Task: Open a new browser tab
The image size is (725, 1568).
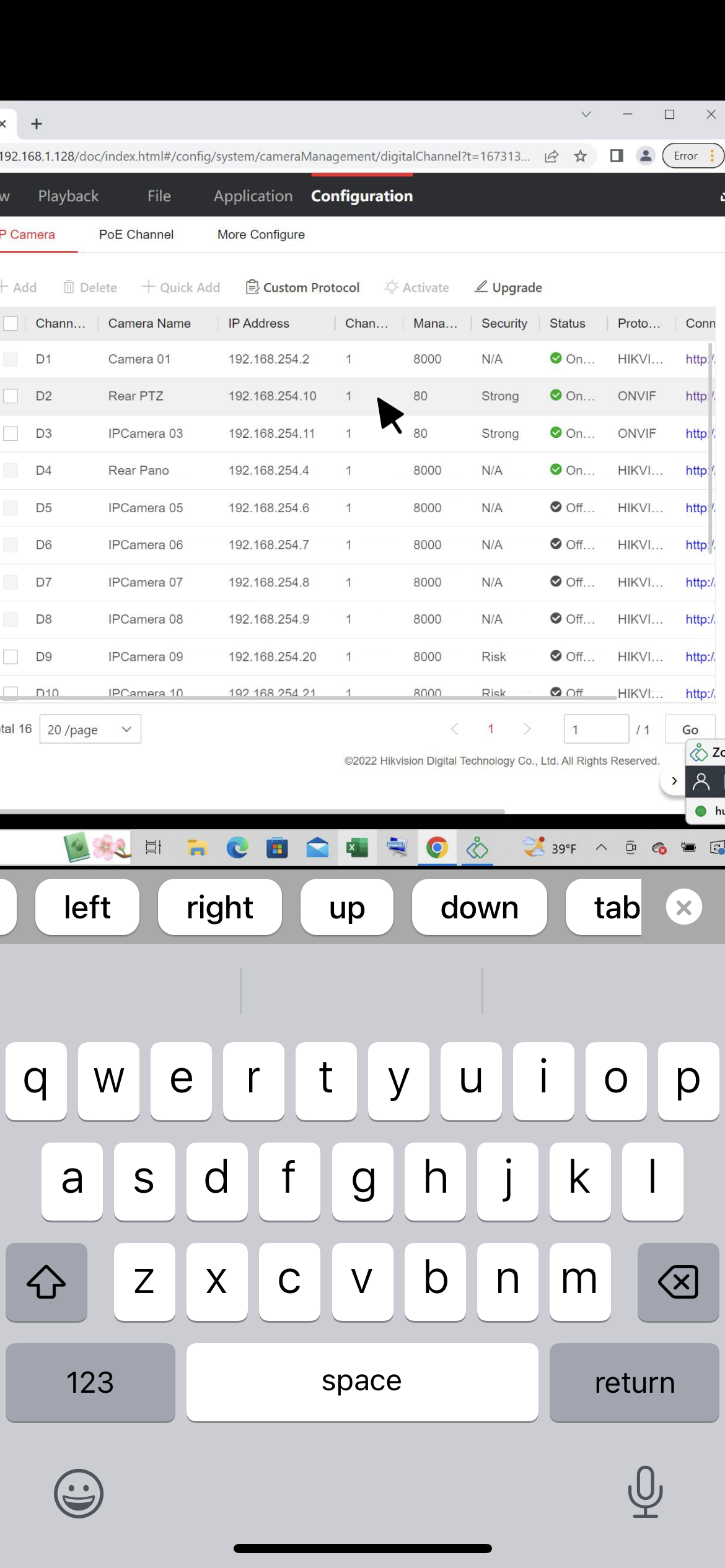Action: click(37, 124)
